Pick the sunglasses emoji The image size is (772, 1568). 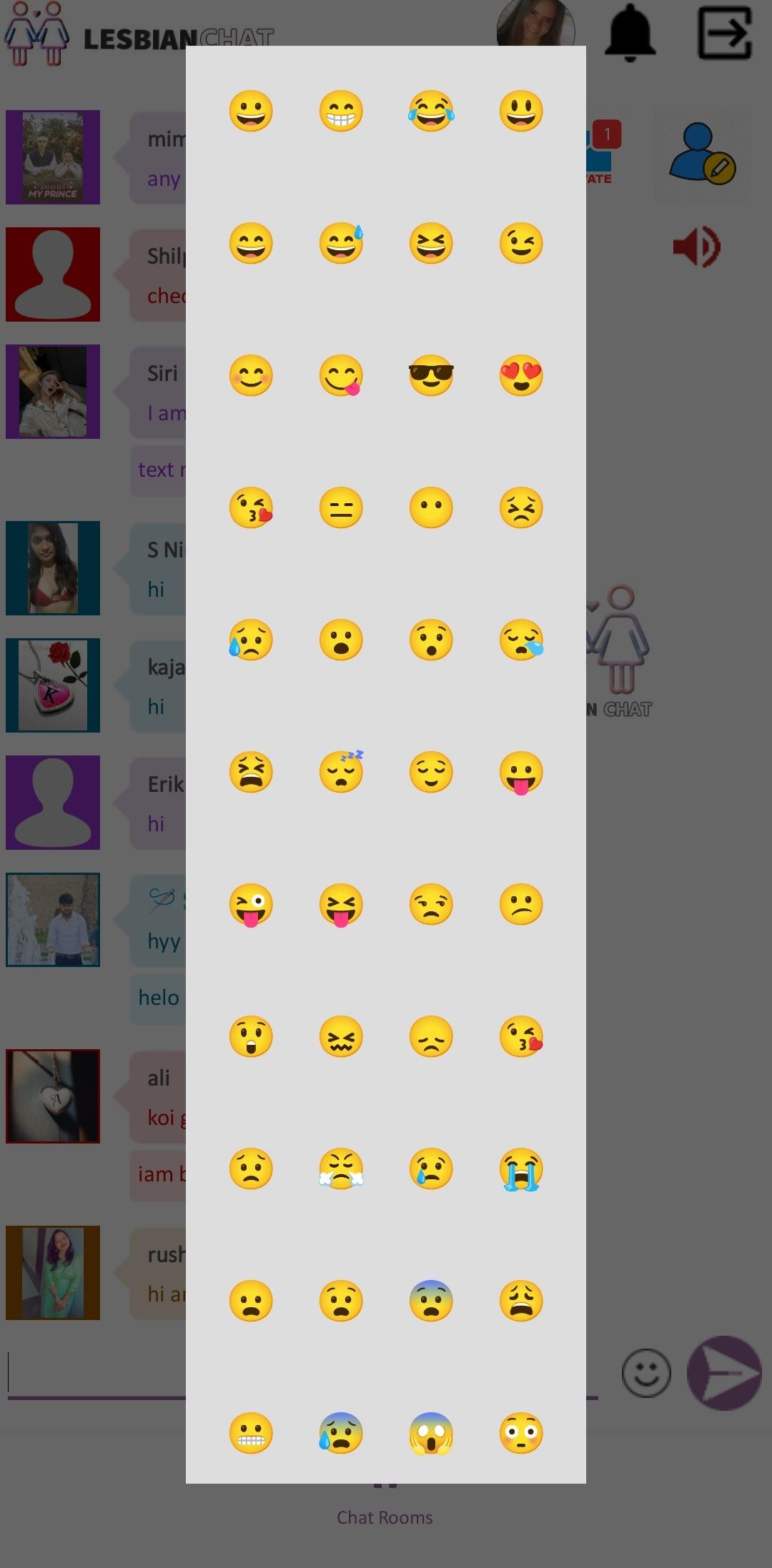(431, 376)
